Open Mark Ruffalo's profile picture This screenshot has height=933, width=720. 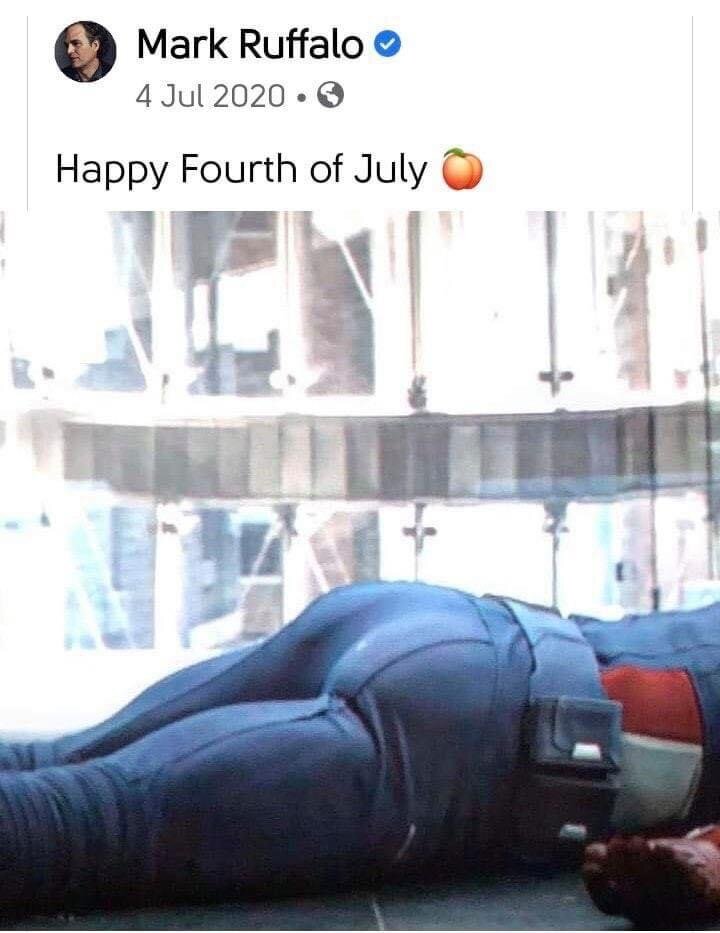click(85, 52)
